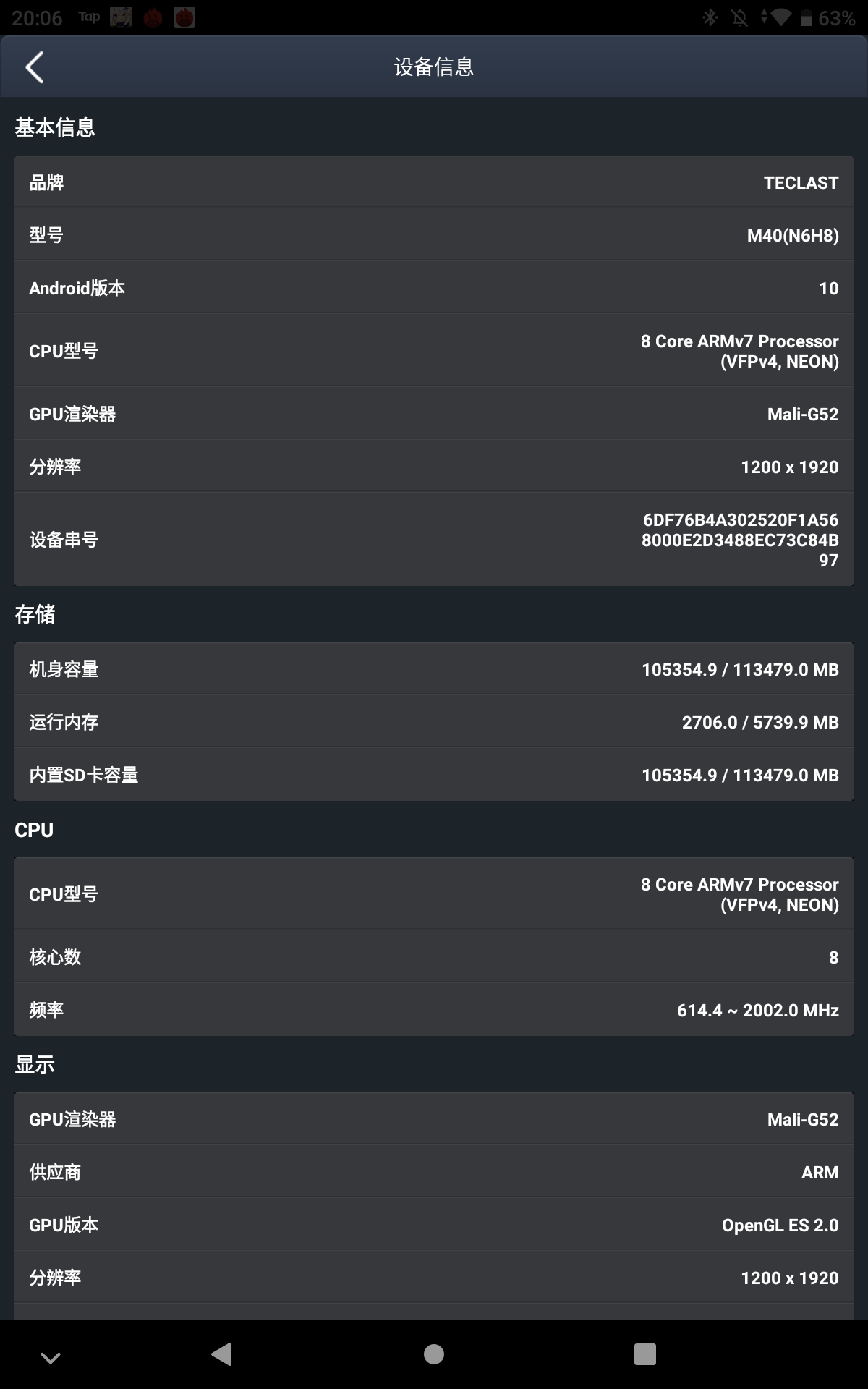This screenshot has width=868, height=1389.
Task: Go back from the 设备信息 page
Action: (35, 67)
